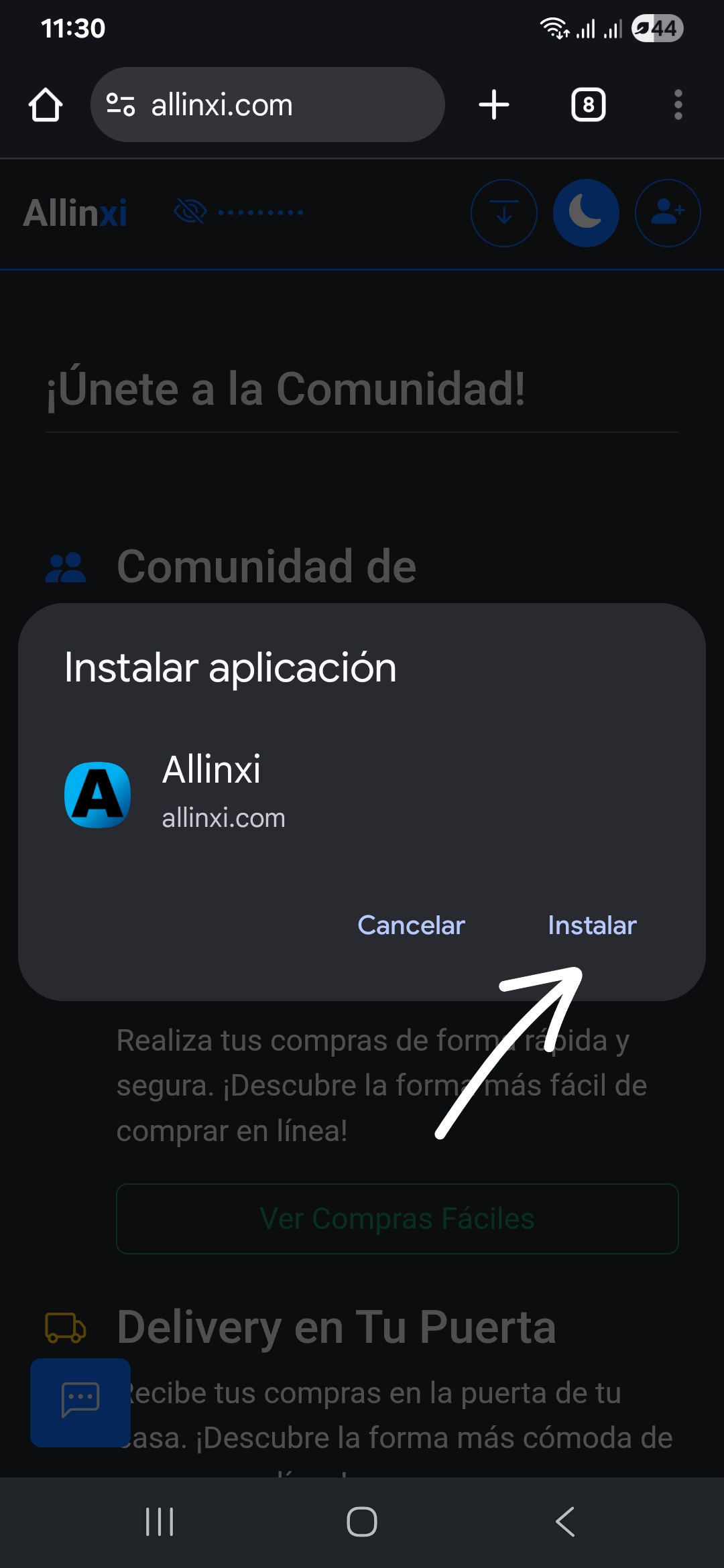Image resolution: width=724 pixels, height=1568 pixels.
Task: Tap the allinxi.com address bar
Action: 268,105
